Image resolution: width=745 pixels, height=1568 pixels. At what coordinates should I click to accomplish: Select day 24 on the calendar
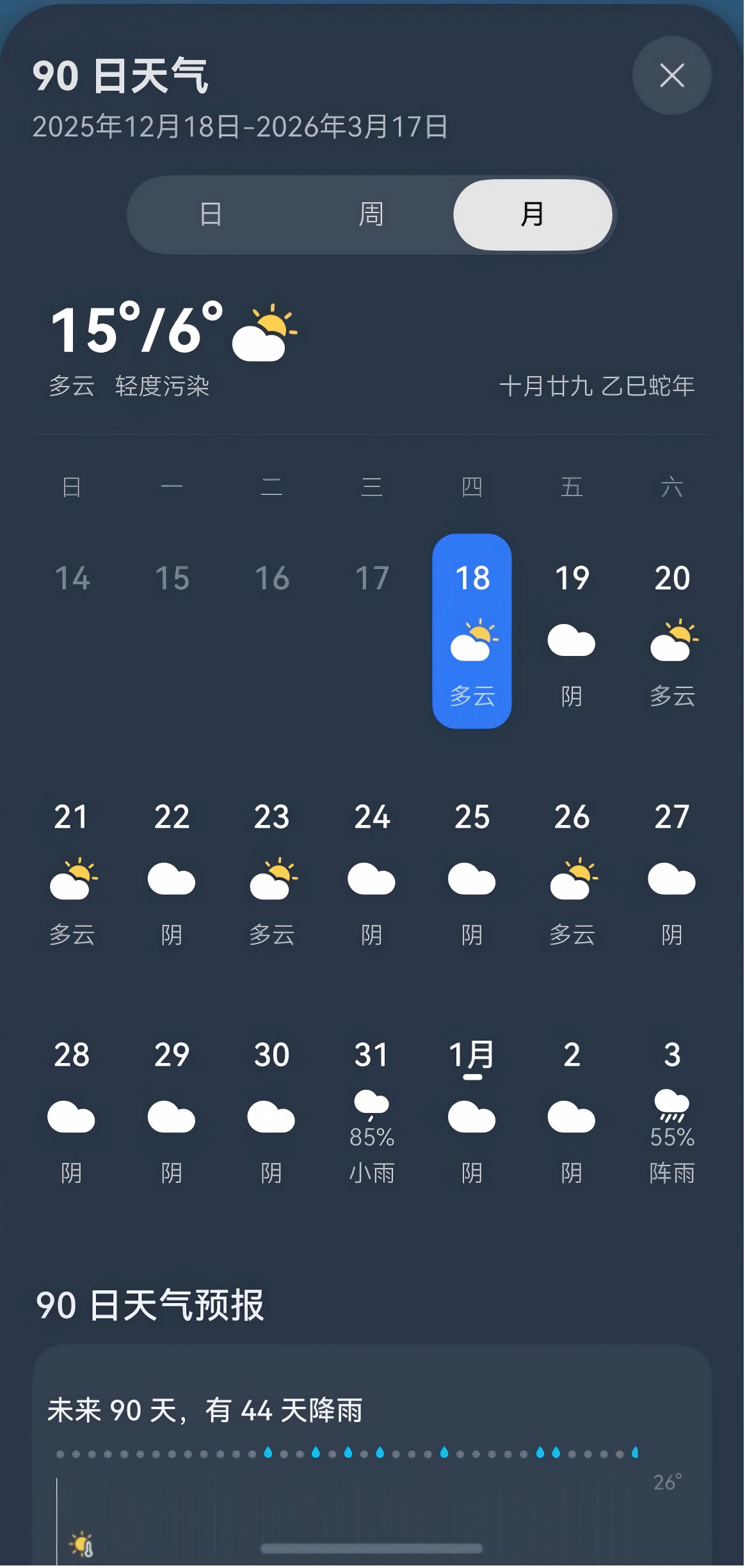[372, 870]
